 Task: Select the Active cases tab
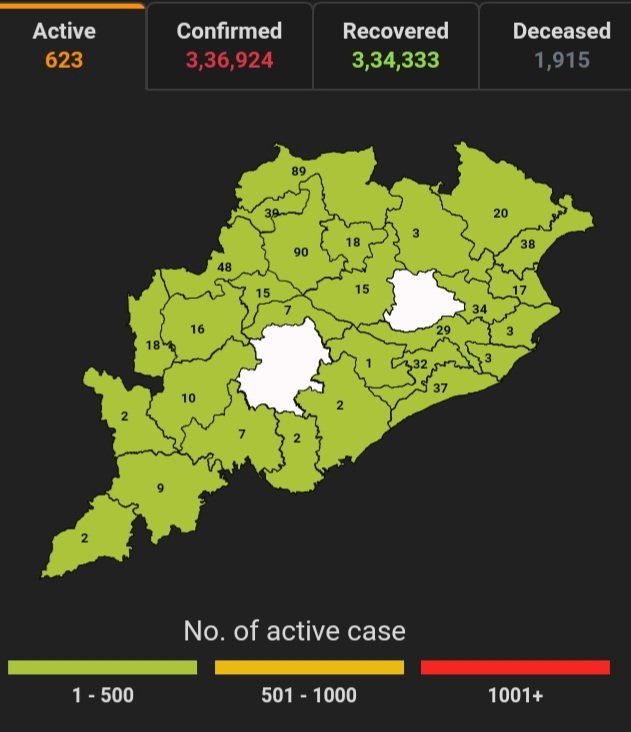click(64, 46)
